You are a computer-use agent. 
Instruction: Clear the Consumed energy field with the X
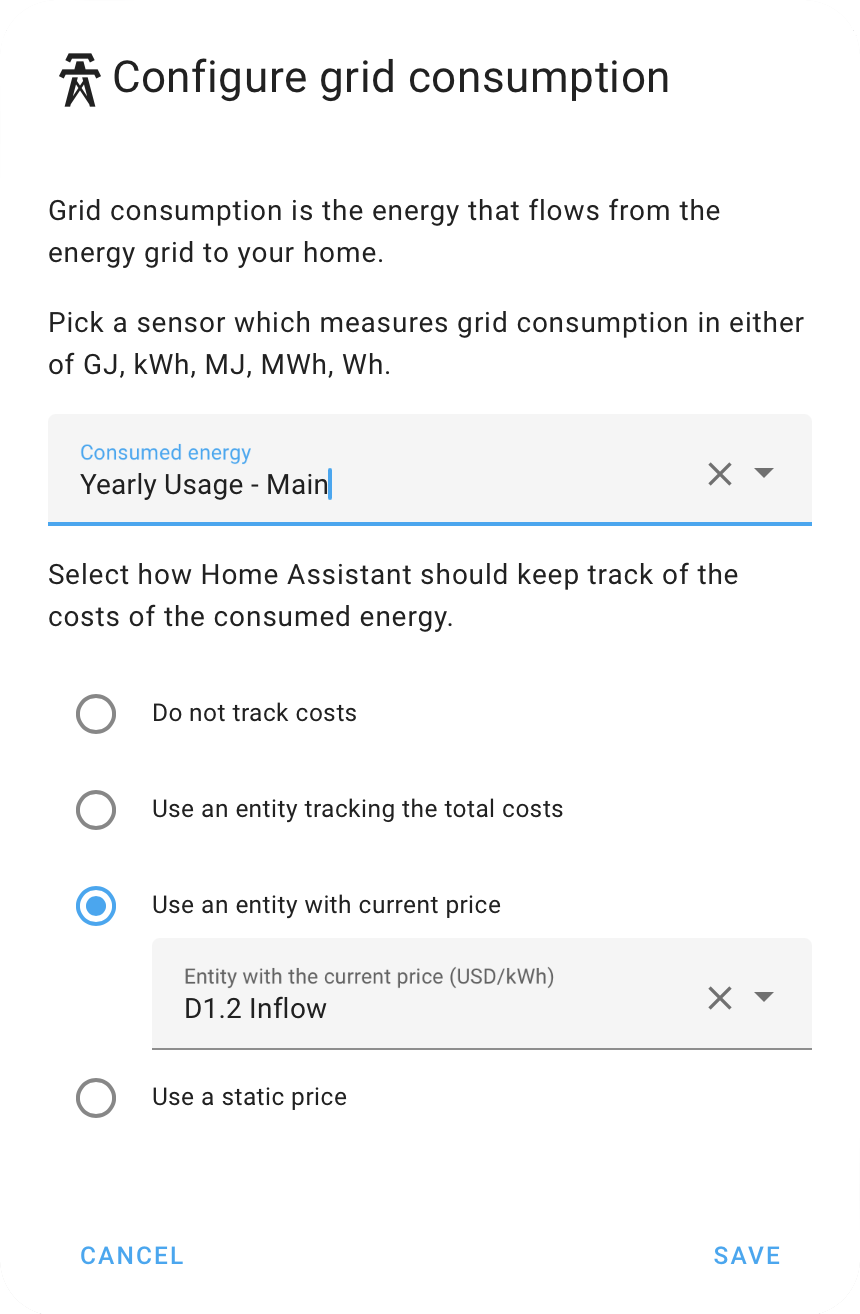click(720, 474)
